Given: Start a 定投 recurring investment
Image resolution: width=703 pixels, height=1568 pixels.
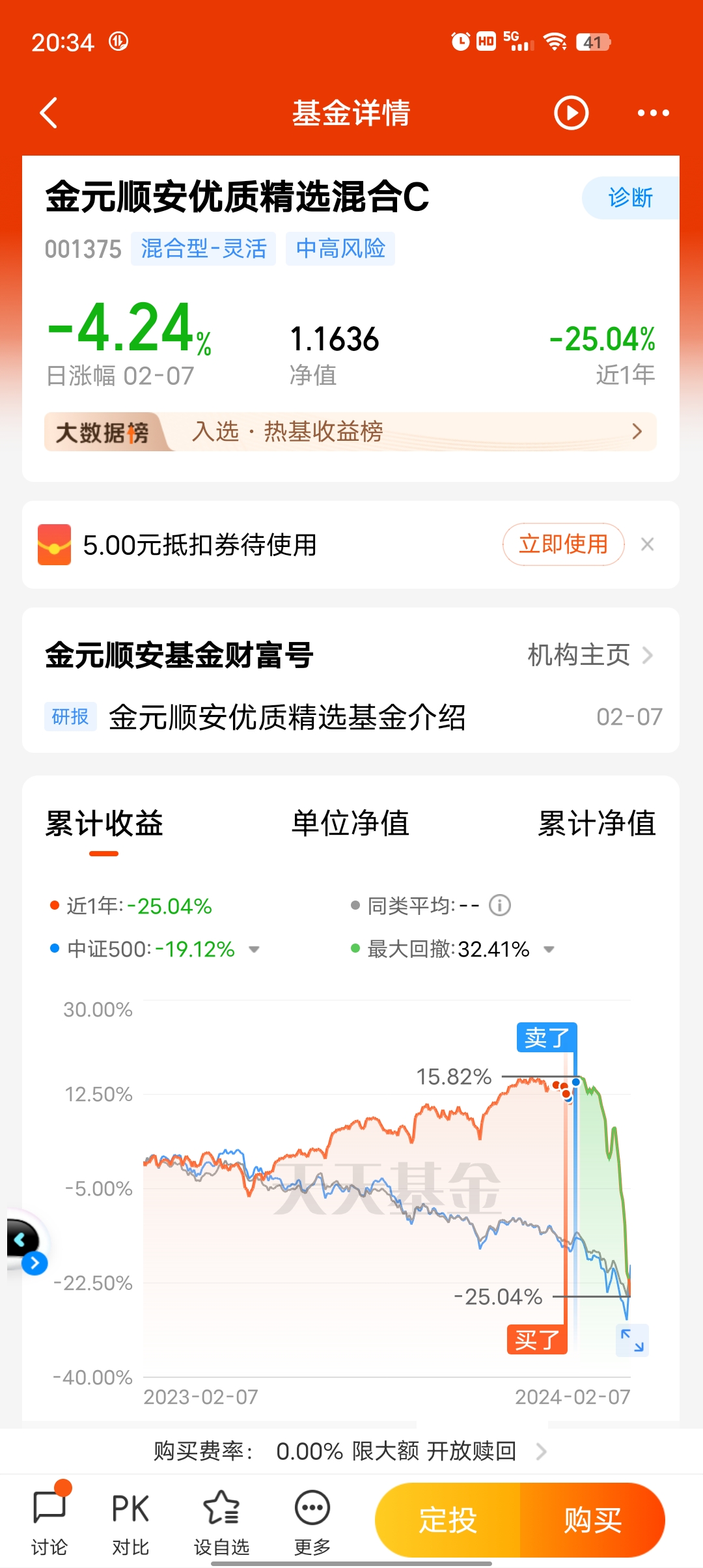Looking at the screenshot, I should pos(448,1520).
